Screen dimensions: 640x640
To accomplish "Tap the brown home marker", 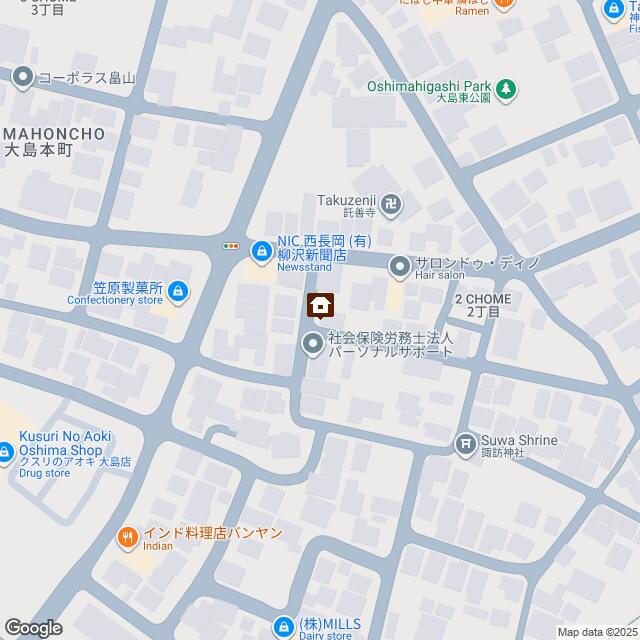I will pos(321,304).
